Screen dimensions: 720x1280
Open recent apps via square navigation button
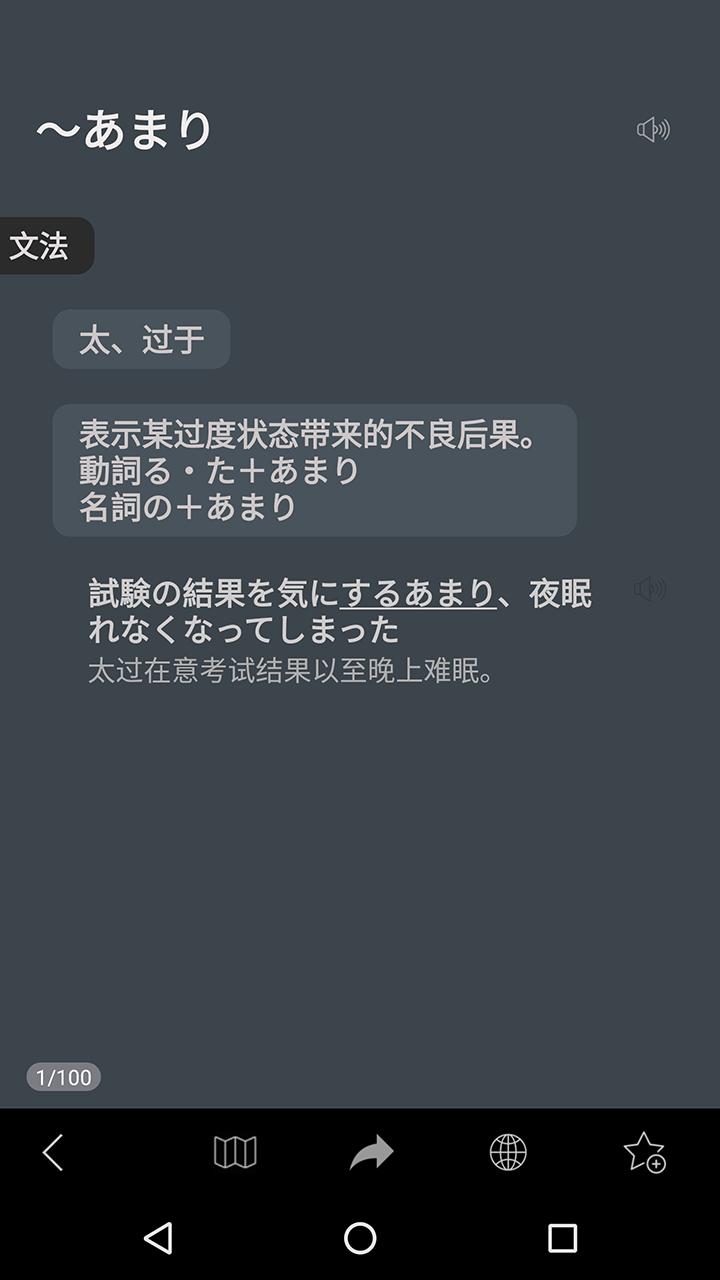pos(564,1238)
